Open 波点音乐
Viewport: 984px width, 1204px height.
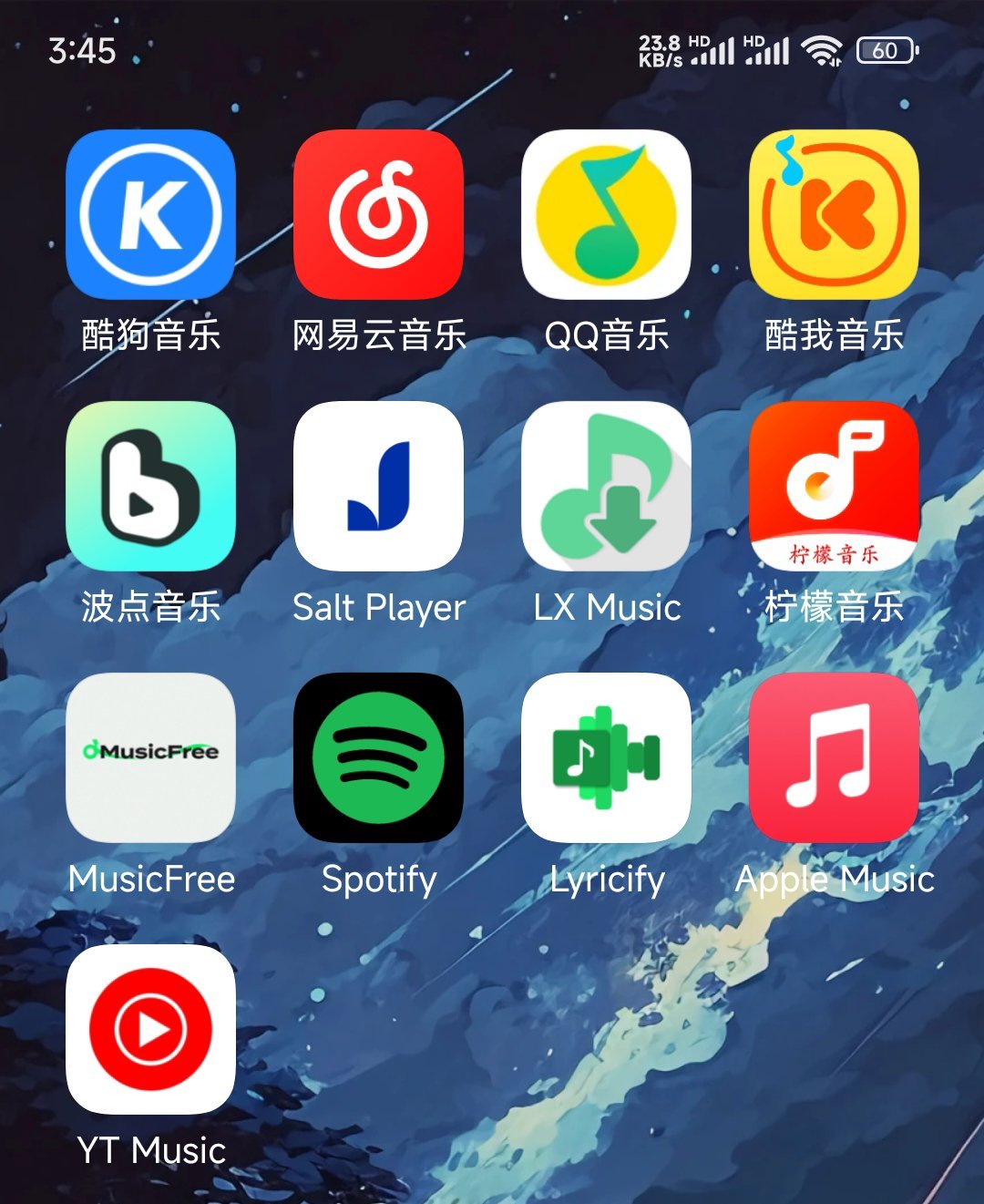(150, 486)
